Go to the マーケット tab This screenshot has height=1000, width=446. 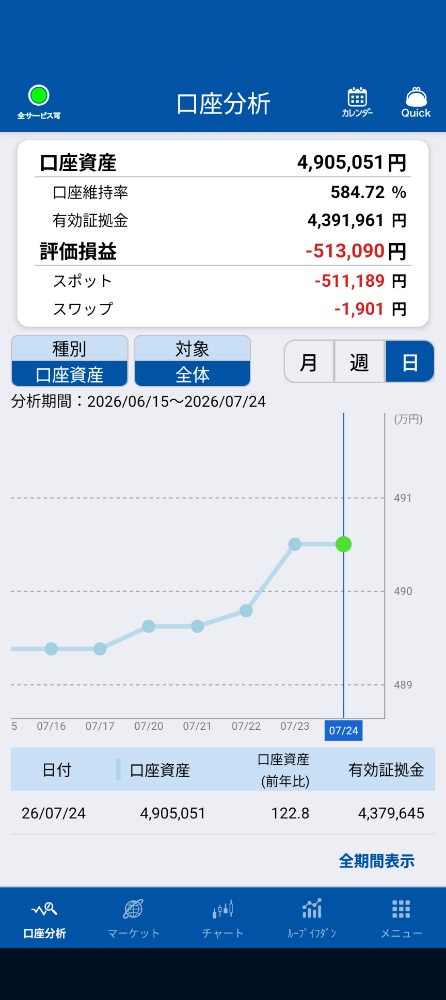133,918
